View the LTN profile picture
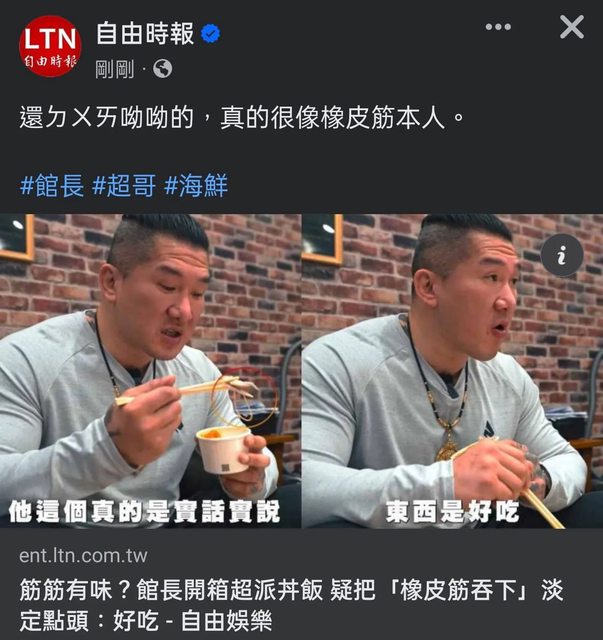The width and height of the screenshot is (603, 640). (x=50, y=46)
